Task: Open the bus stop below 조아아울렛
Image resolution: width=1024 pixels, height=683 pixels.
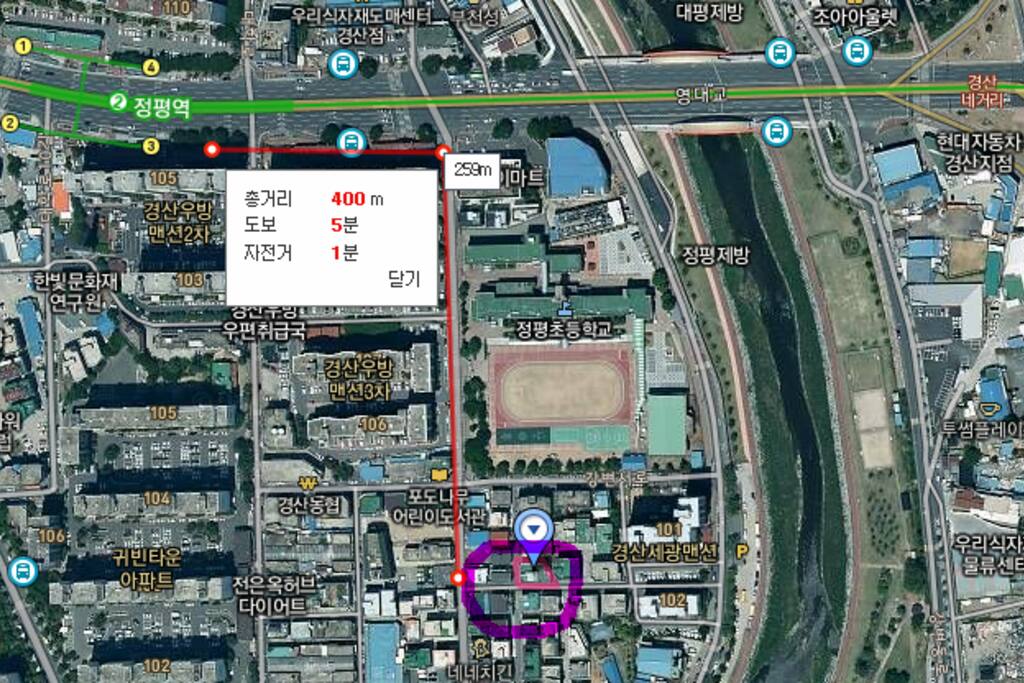Action: (857, 50)
